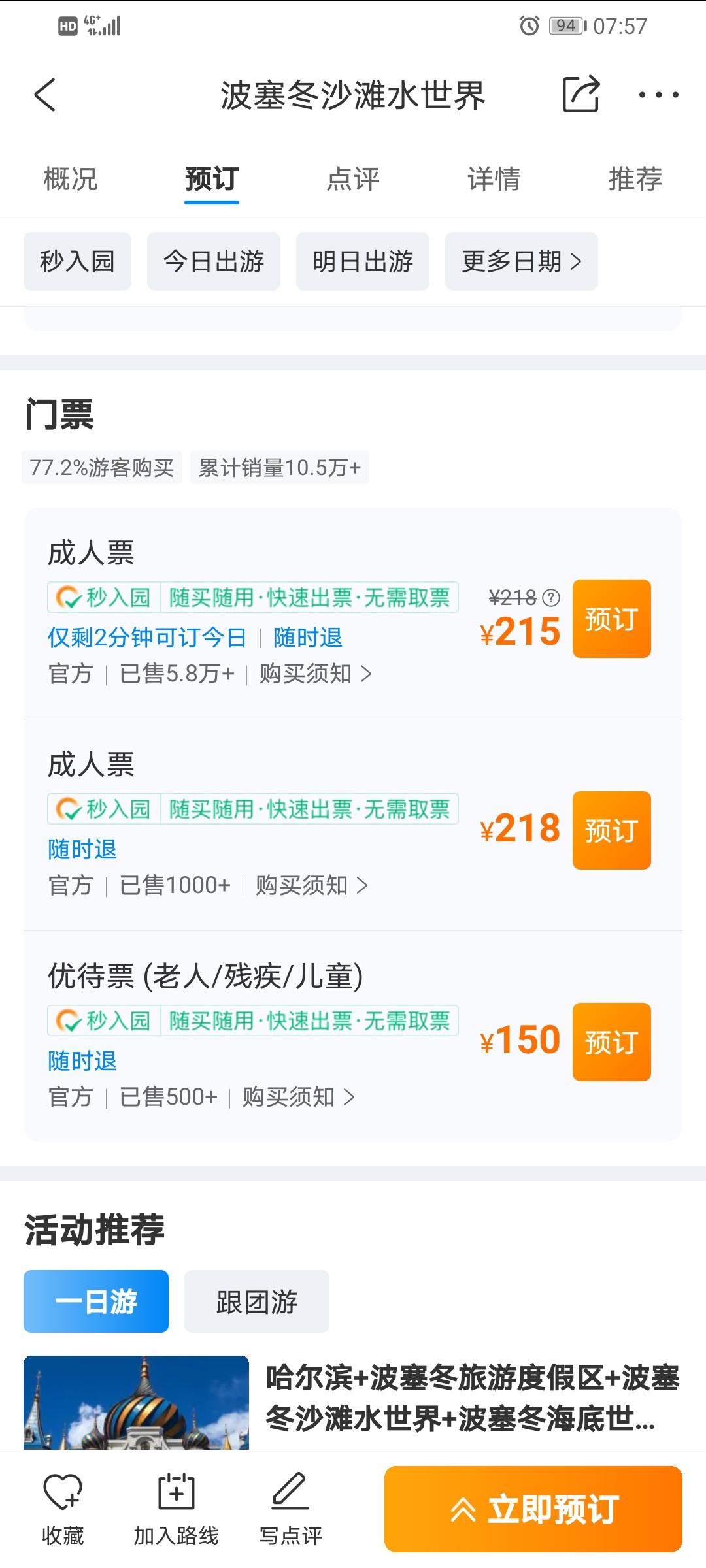
Task: Write a review with 写点评
Action: click(290, 1509)
